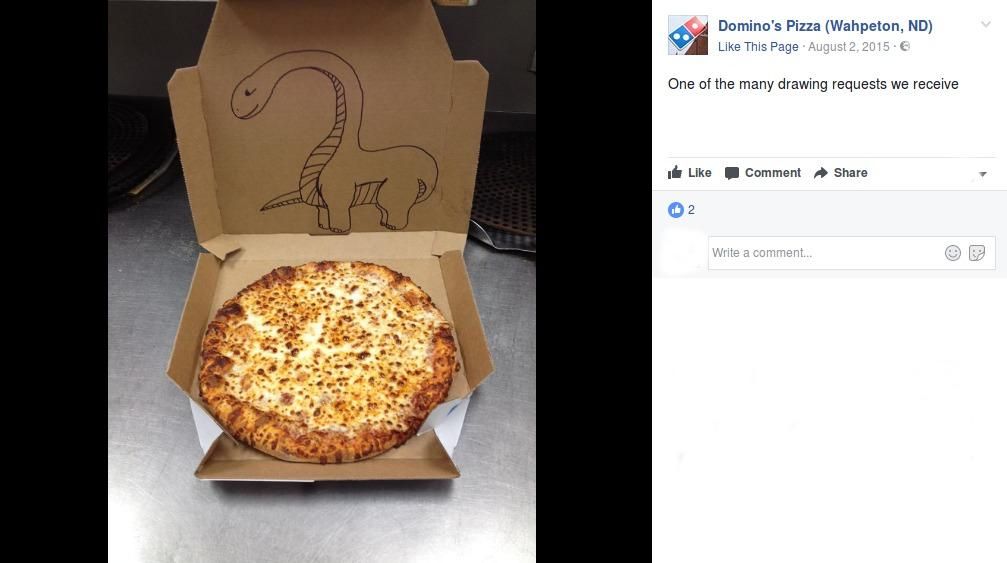This screenshot has height=563, width=1007.
Task: Like this pizza drawing post
Action: [x=690, y=173]
